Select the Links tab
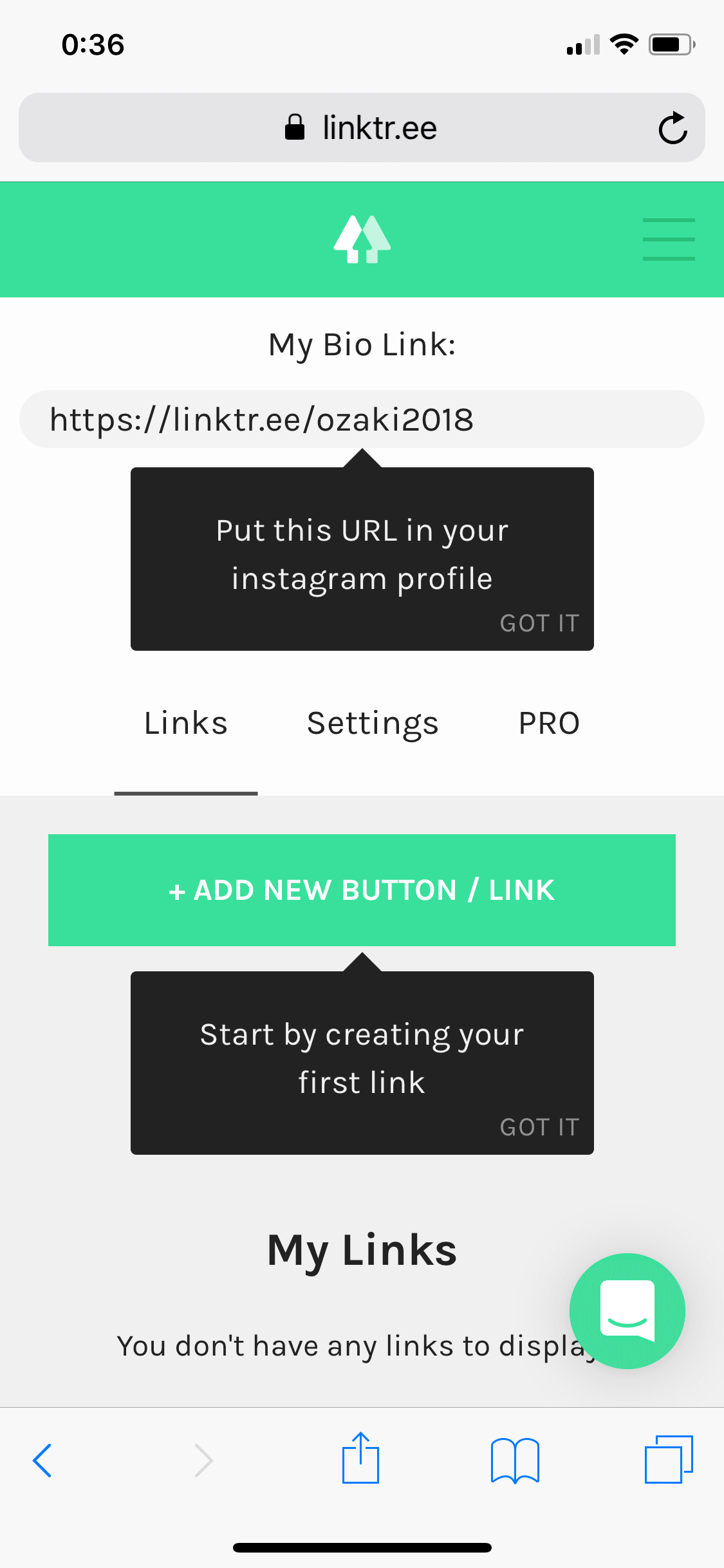Viewport: 724px width, 1568px height. 186,723
